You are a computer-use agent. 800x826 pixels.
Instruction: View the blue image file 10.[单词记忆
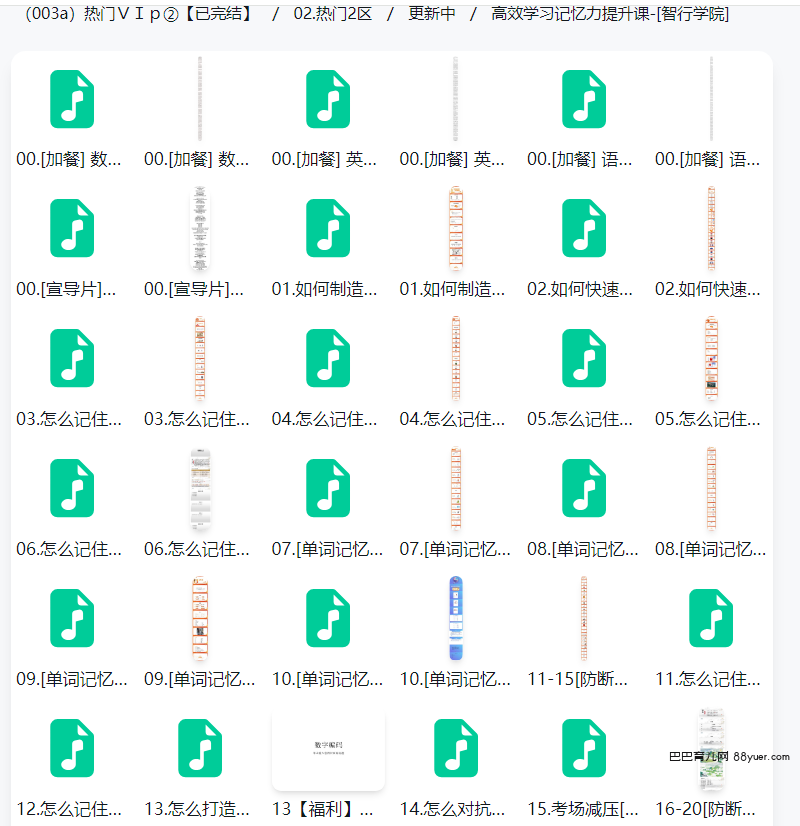456,619
